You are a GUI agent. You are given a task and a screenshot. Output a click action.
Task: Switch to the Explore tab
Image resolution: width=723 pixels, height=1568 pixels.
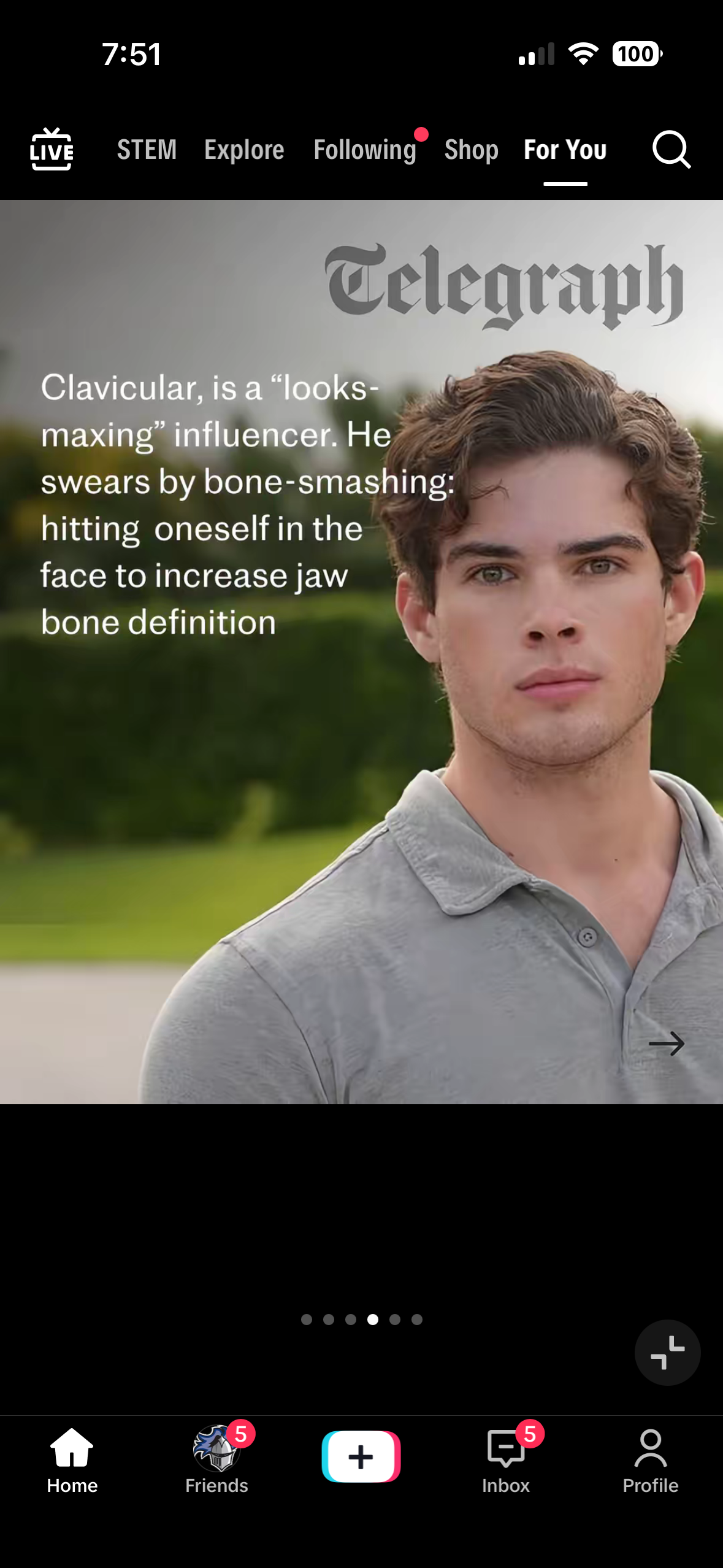coord(244,150)
